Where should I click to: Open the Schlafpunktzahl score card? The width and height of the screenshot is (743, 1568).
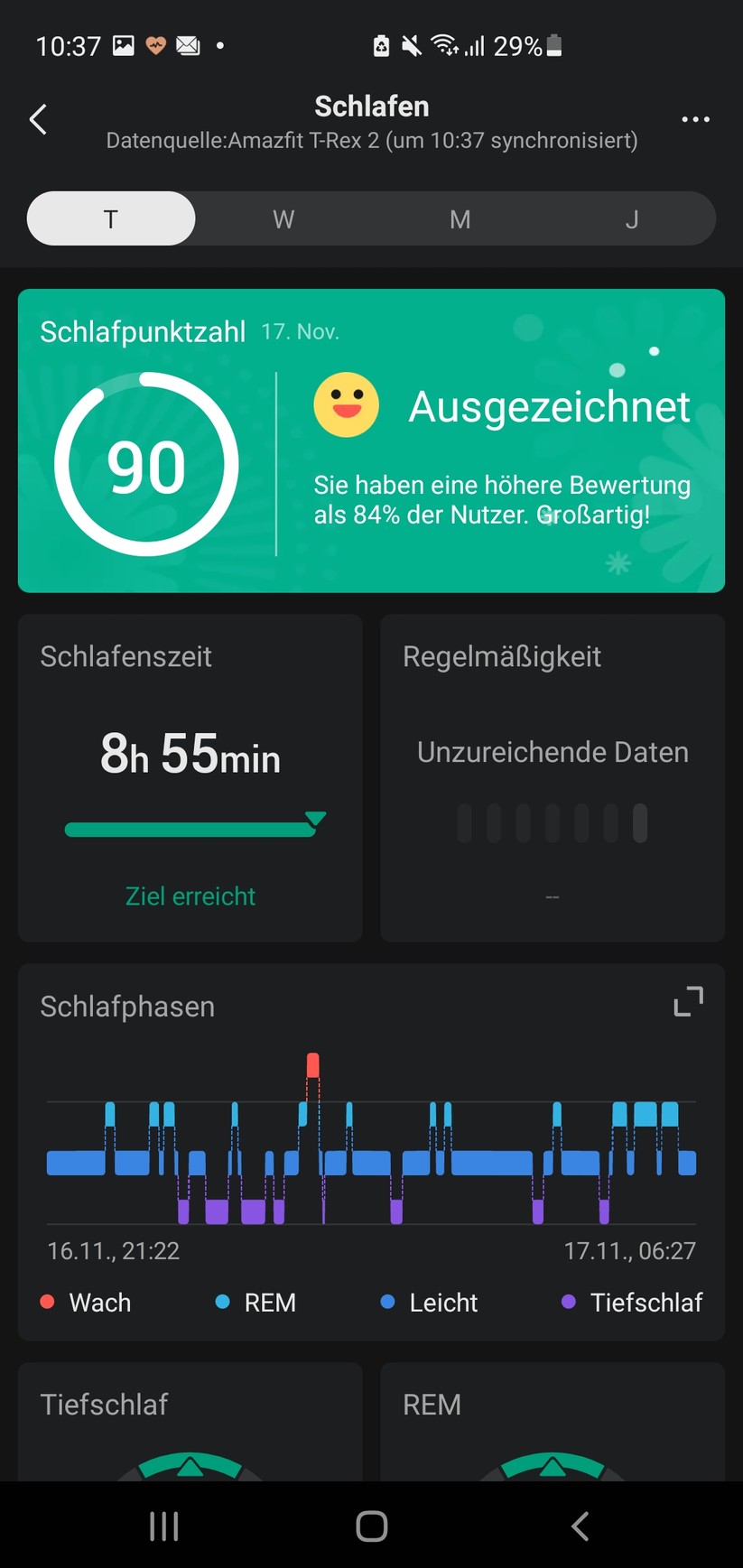371,441
